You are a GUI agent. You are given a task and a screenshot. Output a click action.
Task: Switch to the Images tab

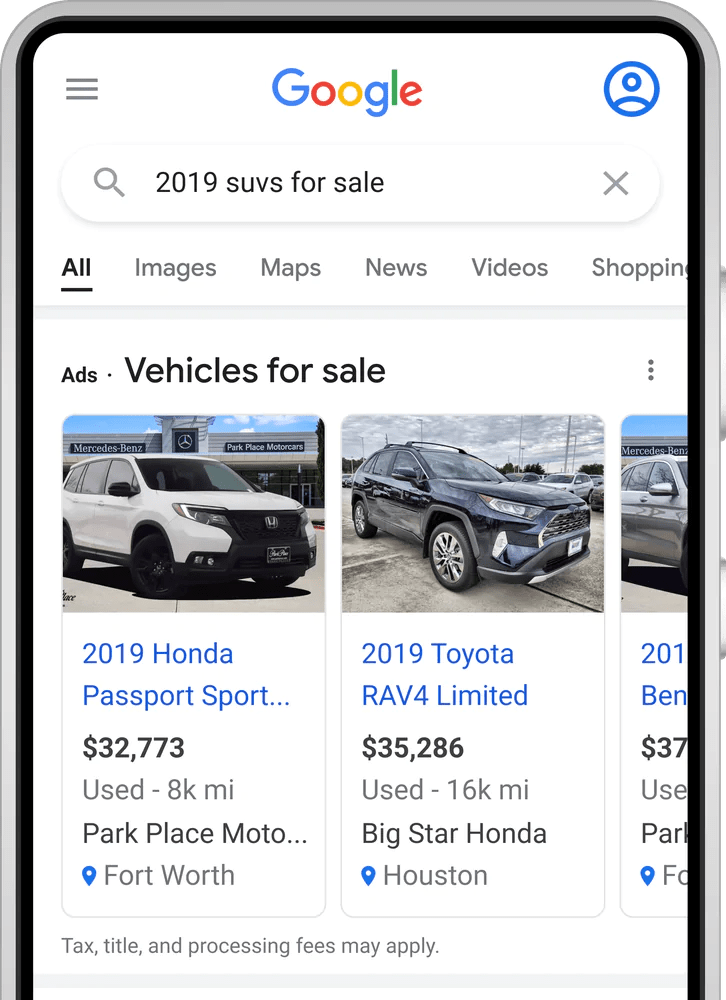[175, 268]
